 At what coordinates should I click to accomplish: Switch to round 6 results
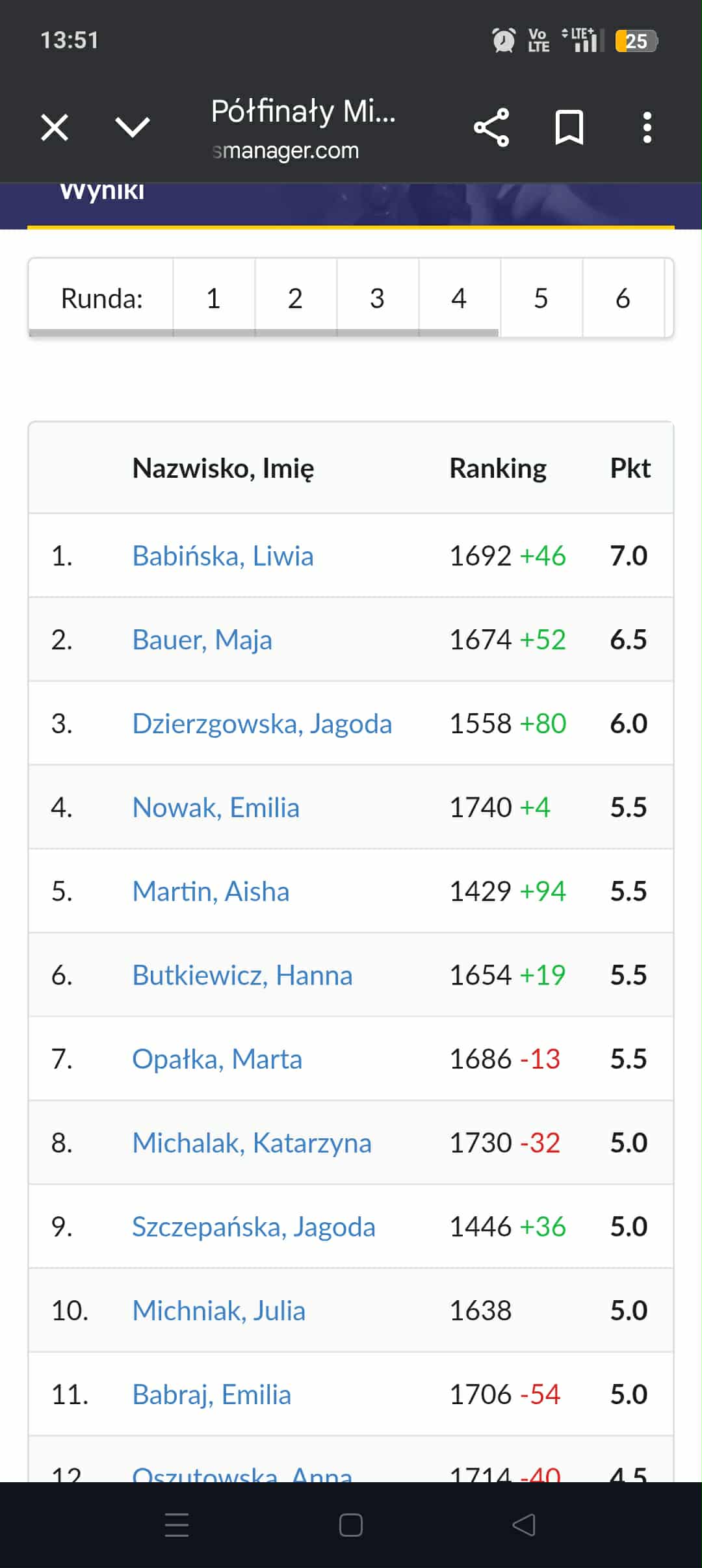(623, 298)
